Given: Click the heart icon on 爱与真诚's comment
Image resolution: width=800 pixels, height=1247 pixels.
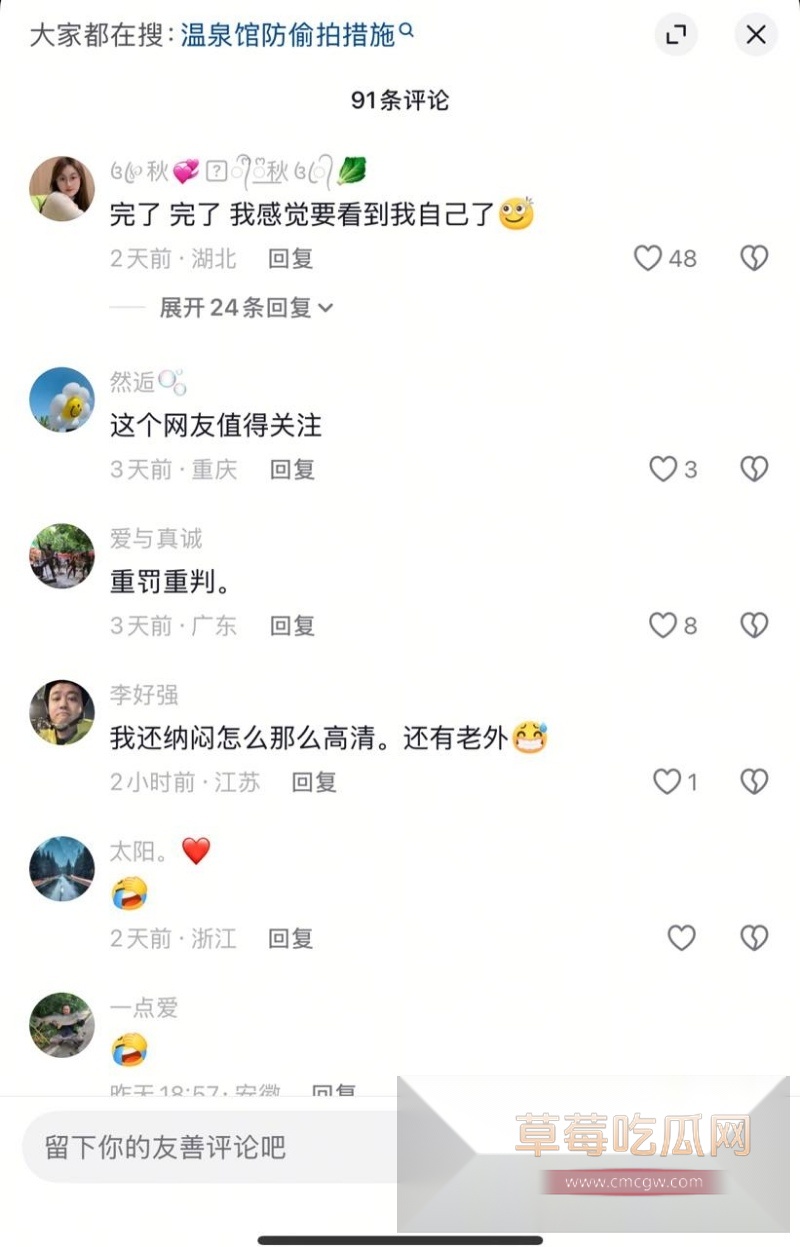Looking at the screenshot, I should click(x=663, y=626).
